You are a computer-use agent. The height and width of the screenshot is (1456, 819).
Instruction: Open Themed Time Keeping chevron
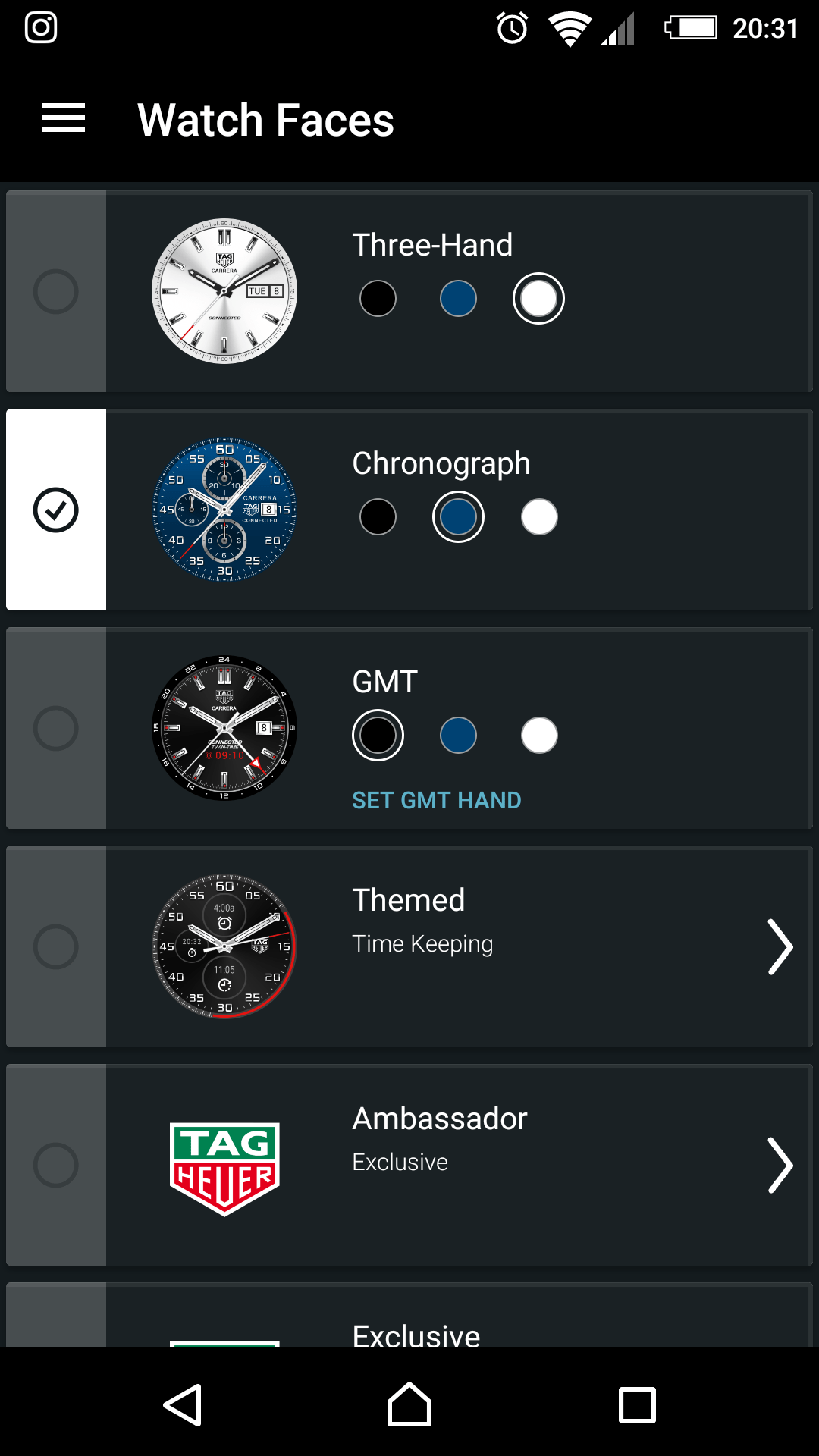click(780, 946)
